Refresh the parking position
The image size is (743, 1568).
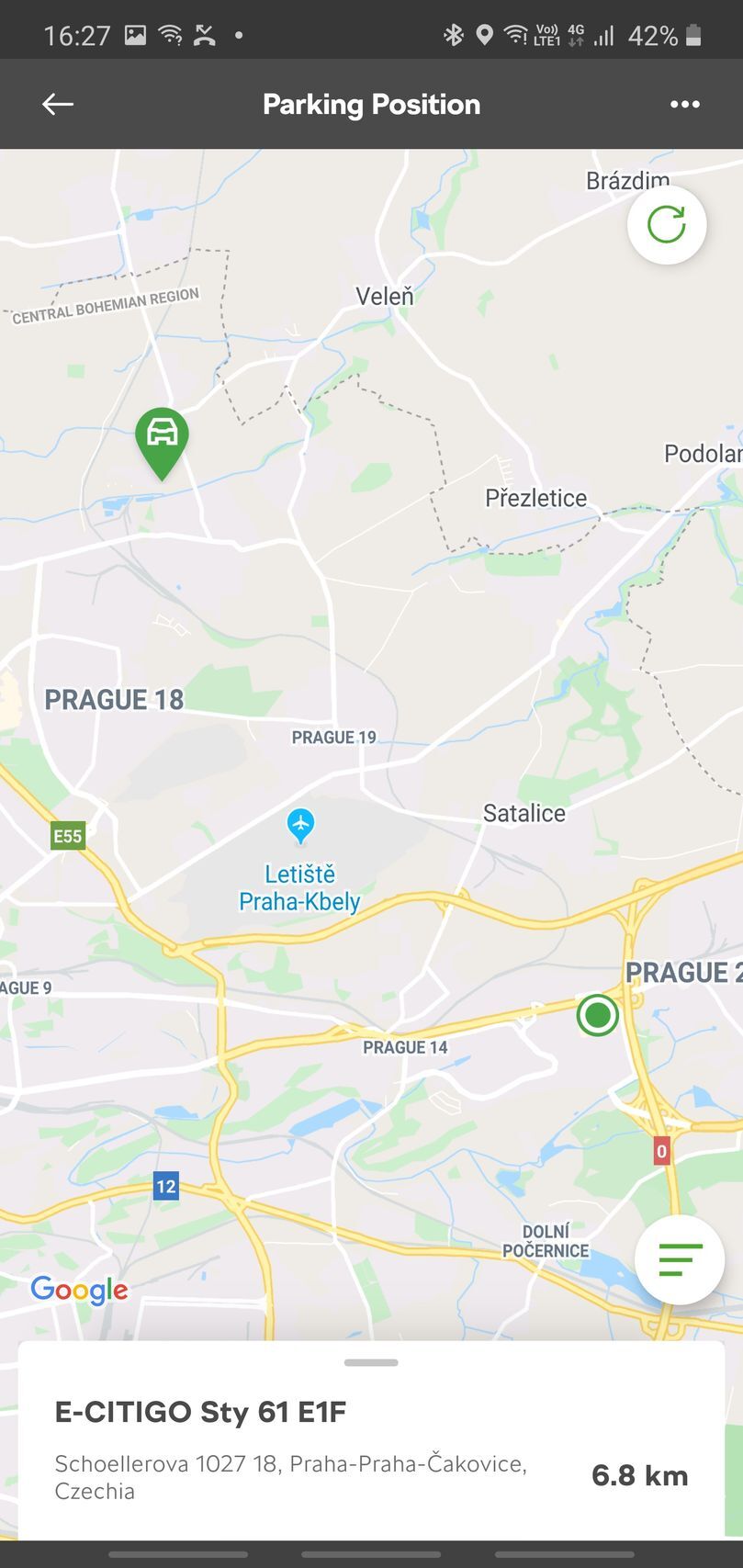667,225
